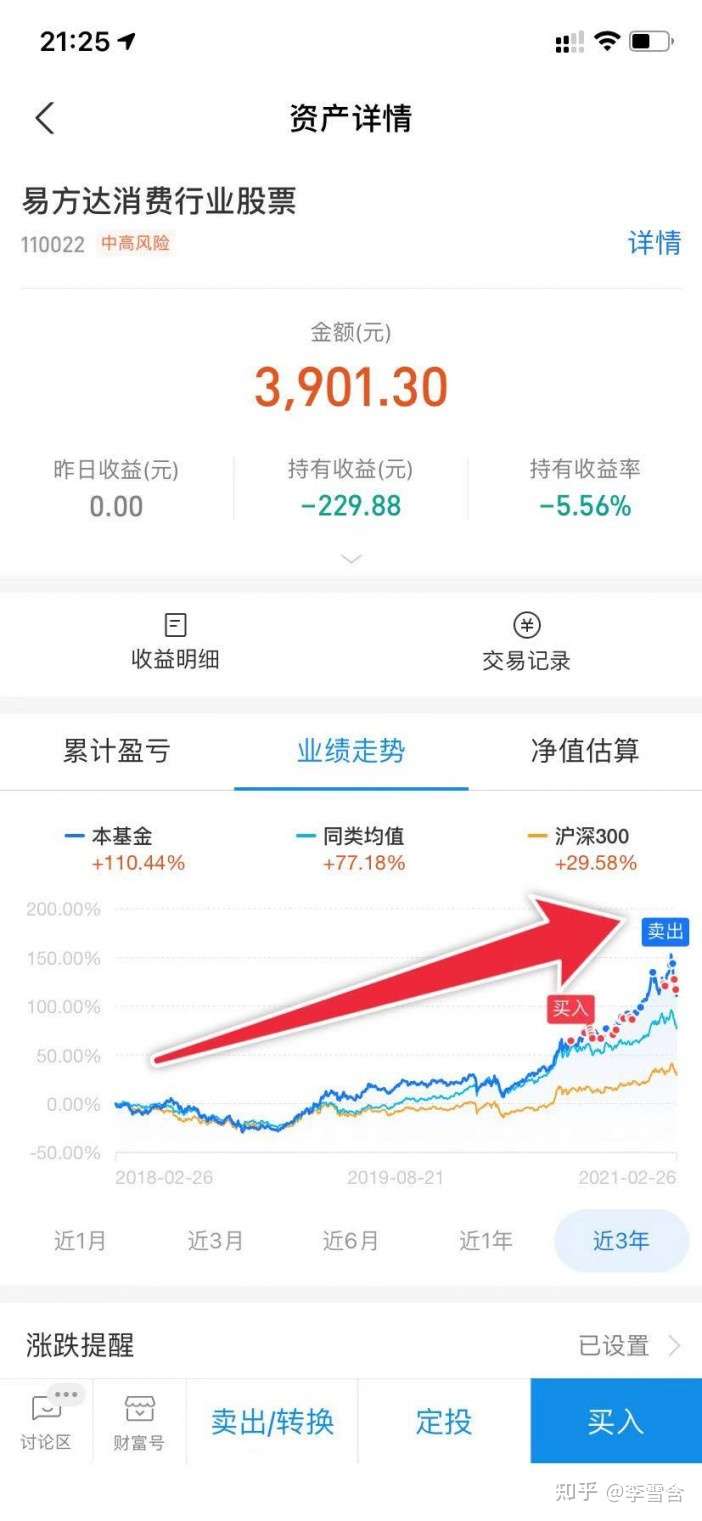Expand the earnings summary chevron
The height and width of the screenshot is (1521, 702).
tap(351, 558)
